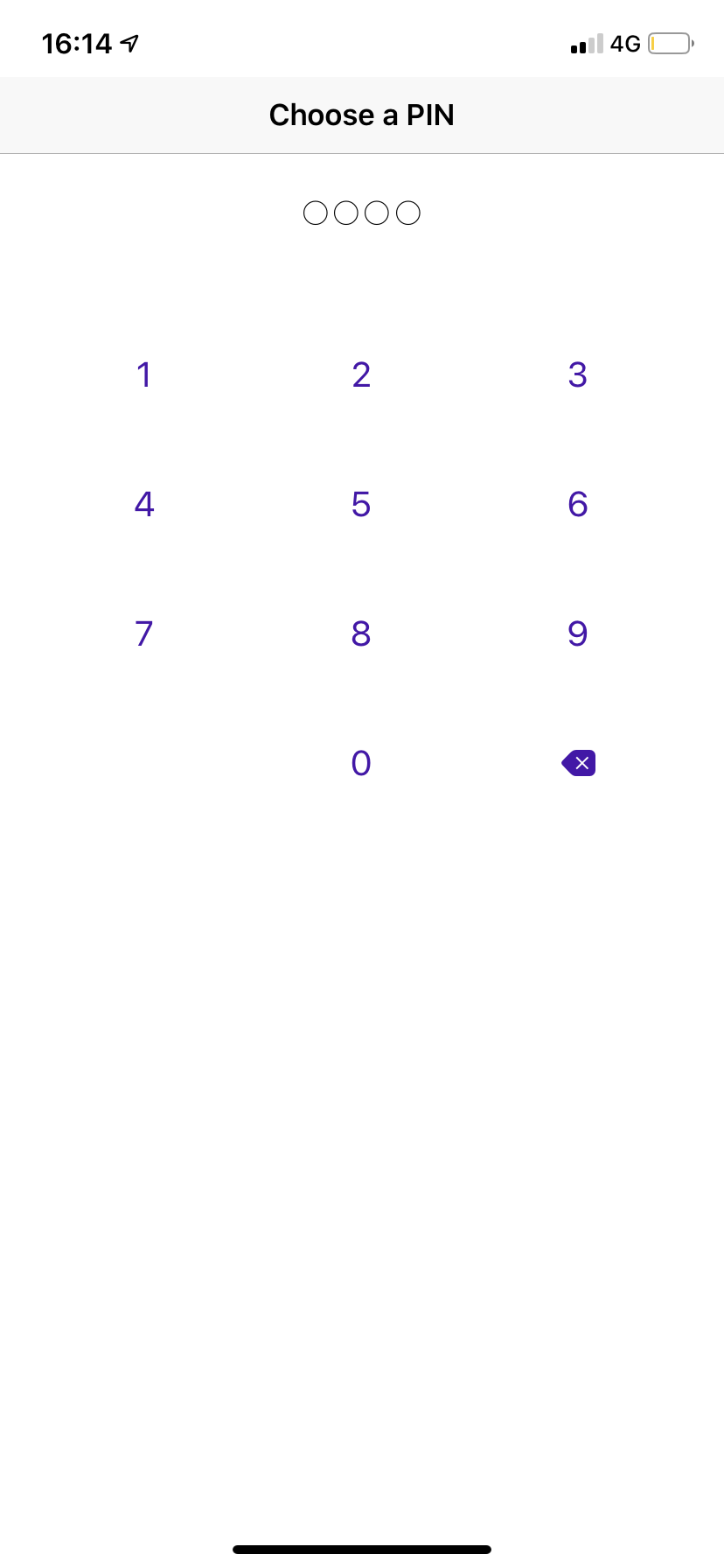Select digit 9 on the keypad

577,633
